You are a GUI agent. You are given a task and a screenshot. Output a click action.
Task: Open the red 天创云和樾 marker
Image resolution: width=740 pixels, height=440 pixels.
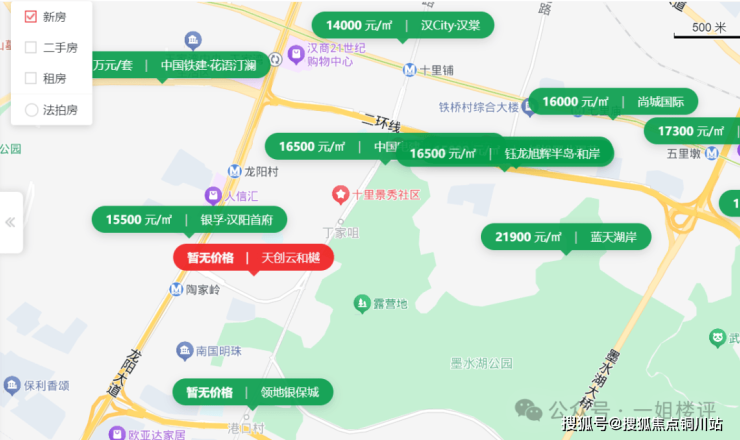tap(253, 258)
